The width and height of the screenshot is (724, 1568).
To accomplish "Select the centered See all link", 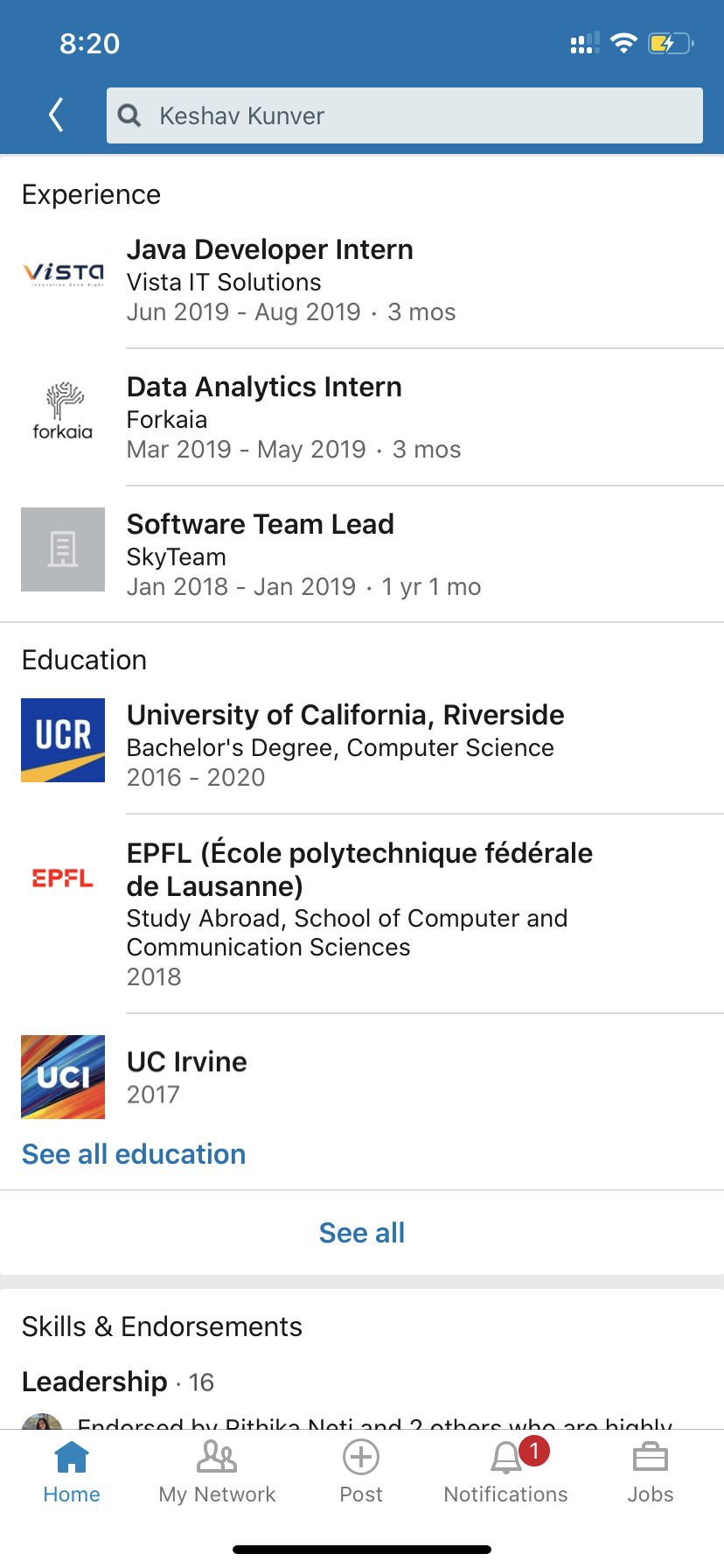I will tap(362, 1233).
